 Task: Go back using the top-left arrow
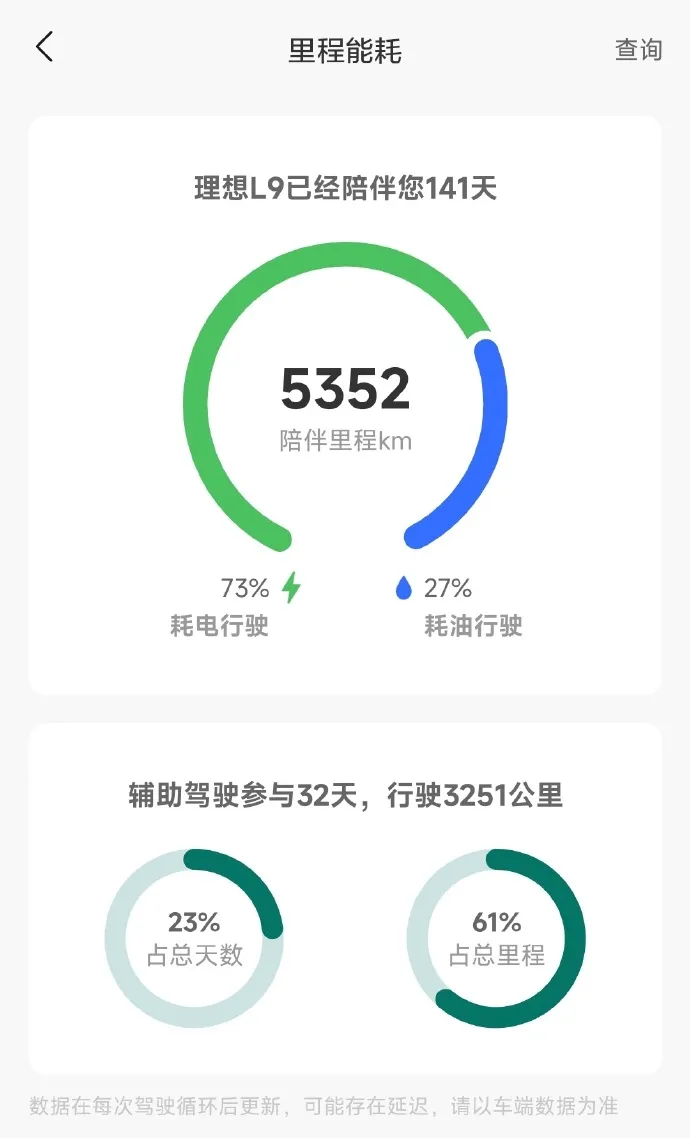pyautogui.click(x=44, y=48)
